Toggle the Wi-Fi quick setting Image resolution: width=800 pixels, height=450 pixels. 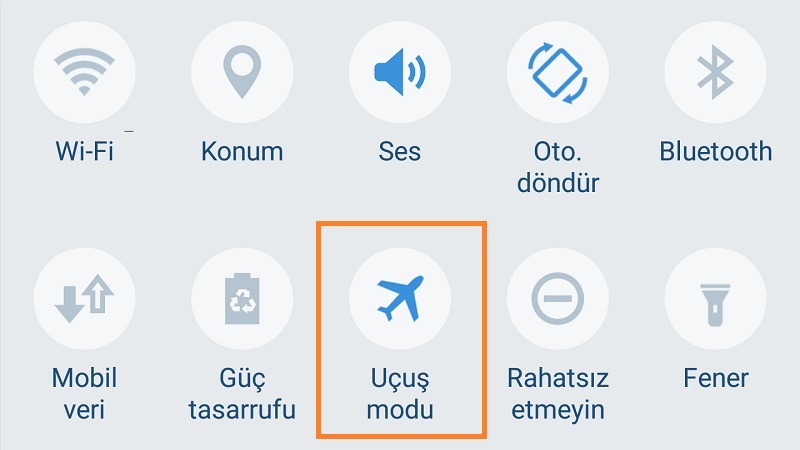84,72
